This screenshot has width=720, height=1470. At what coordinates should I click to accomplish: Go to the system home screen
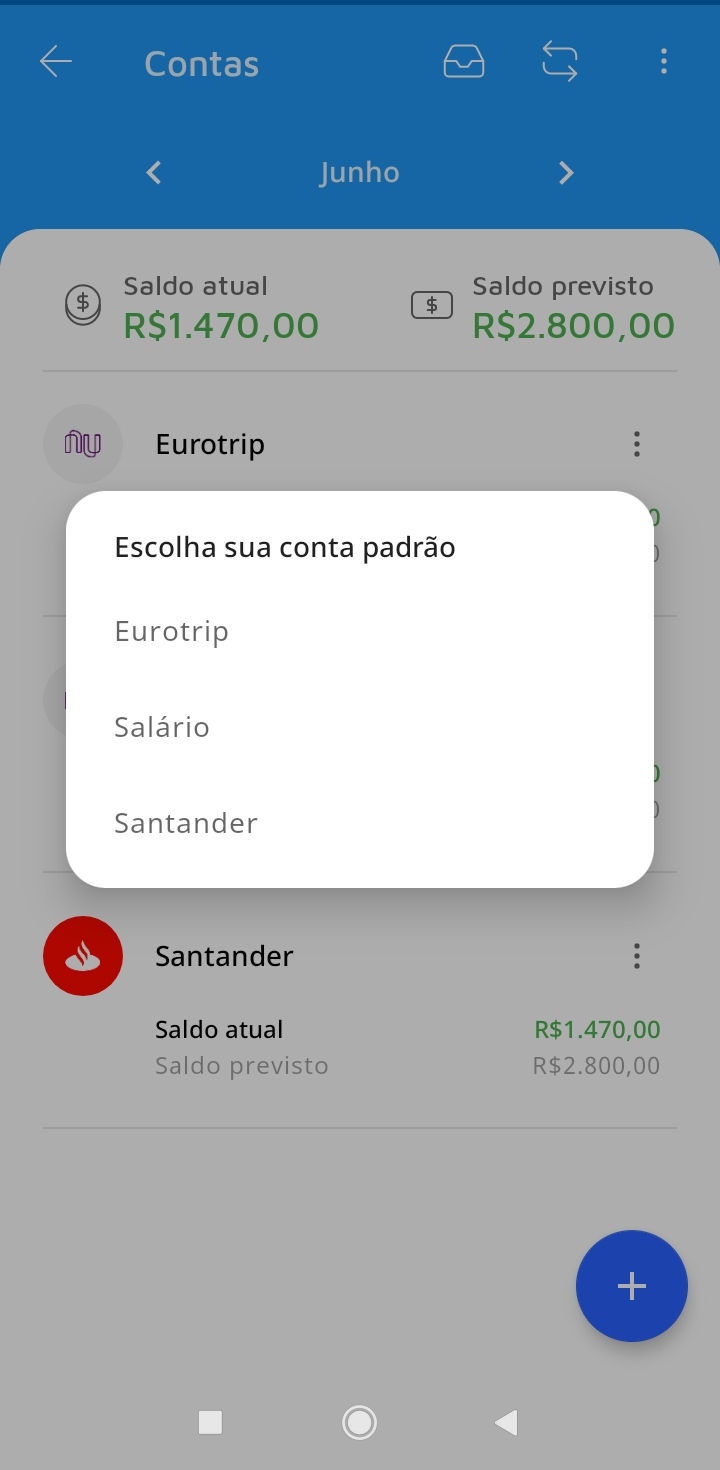[x=359, y=1422]
